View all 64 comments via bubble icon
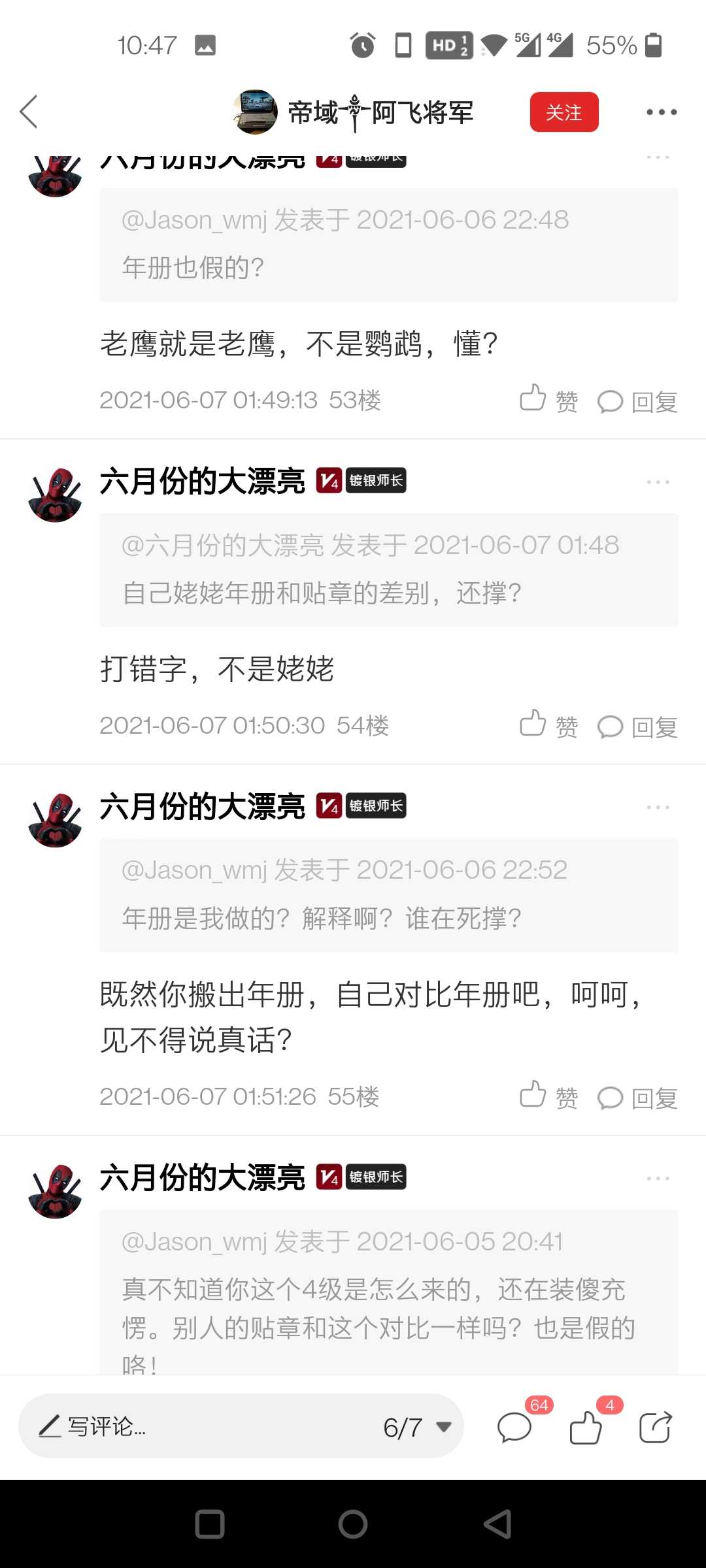The width and height of the screenshot is (706, 1568). pyautogui.click(x=515, y=1427)
